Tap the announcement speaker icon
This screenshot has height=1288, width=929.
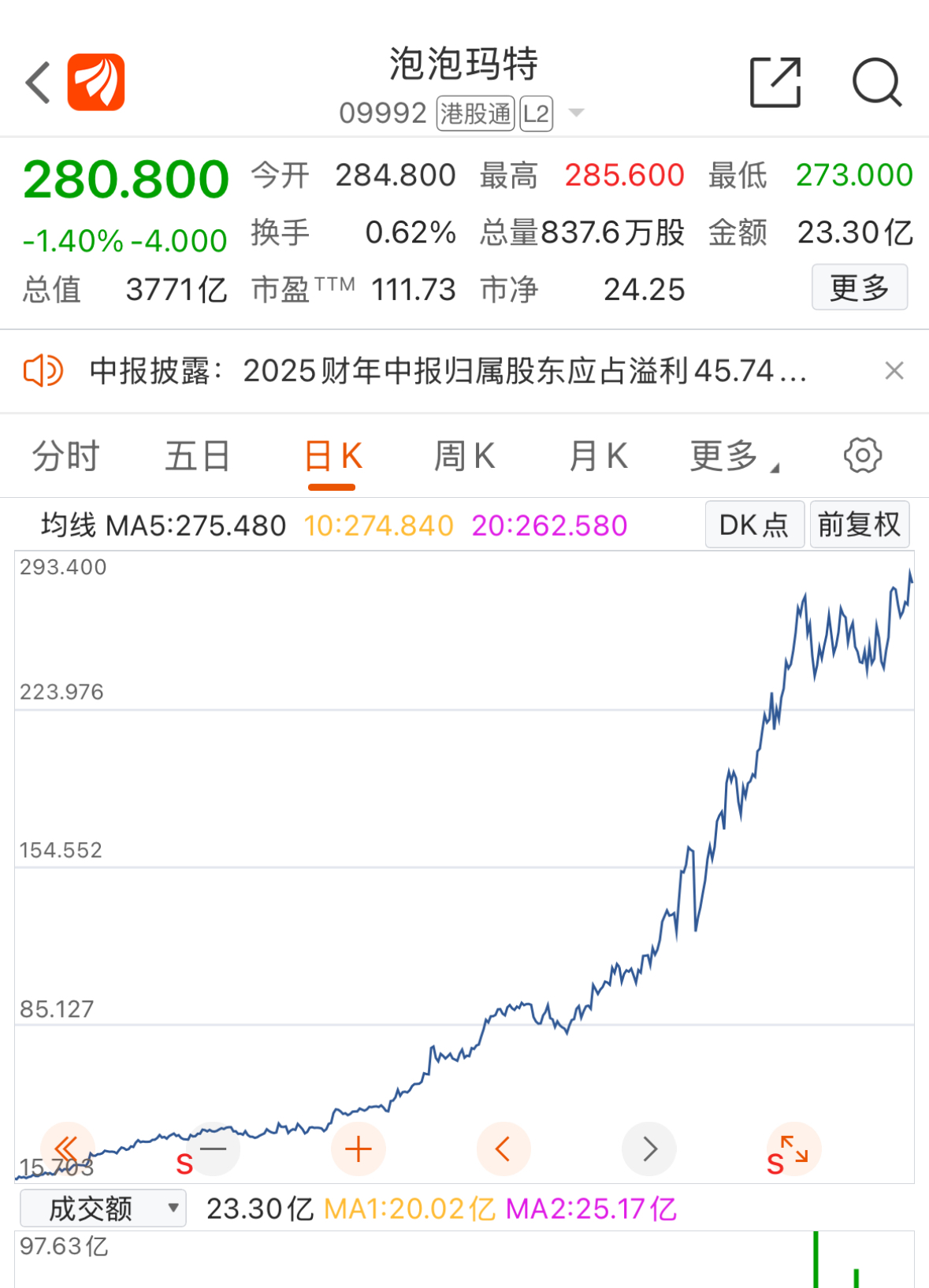44,370
